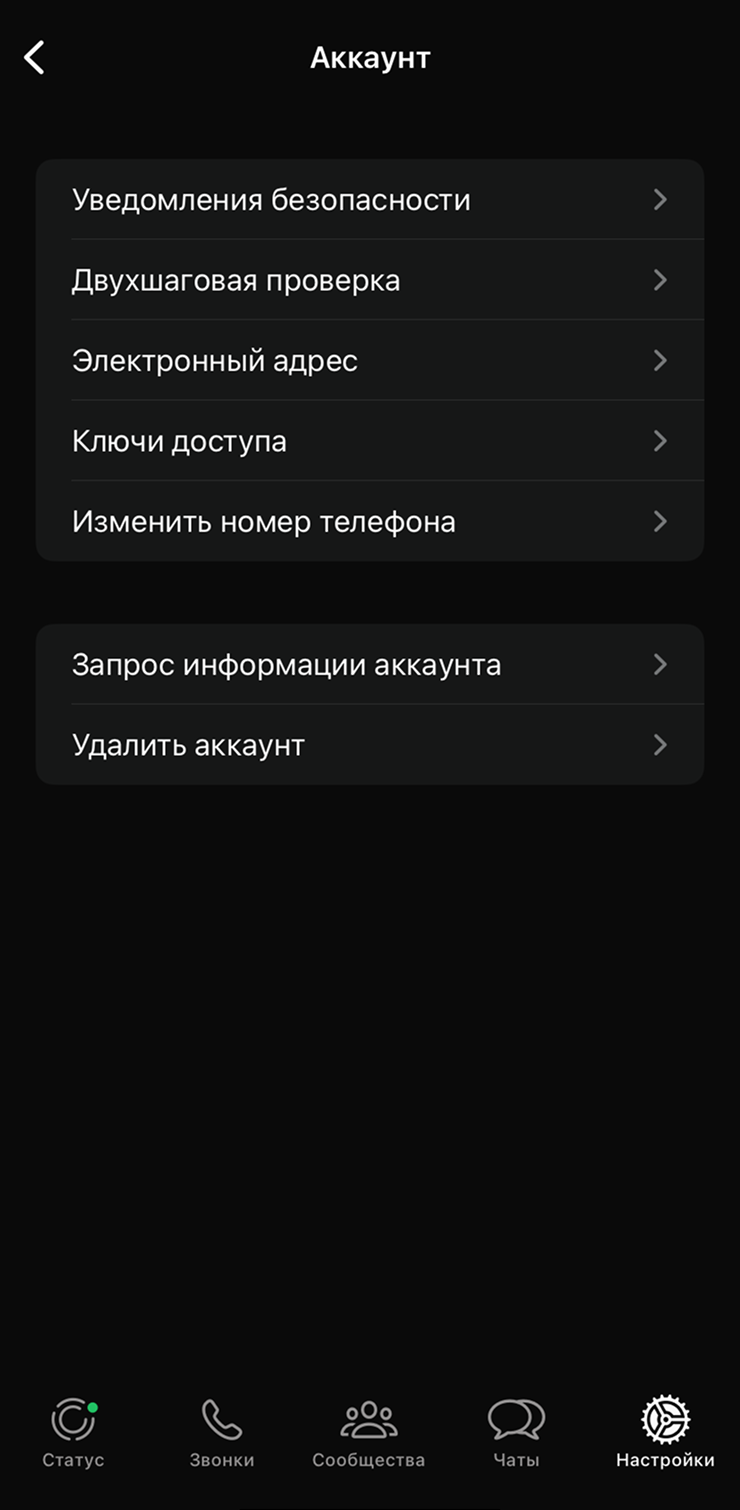Tap Изменить номер телефона

pyautogui.click(x=370, y=522)
